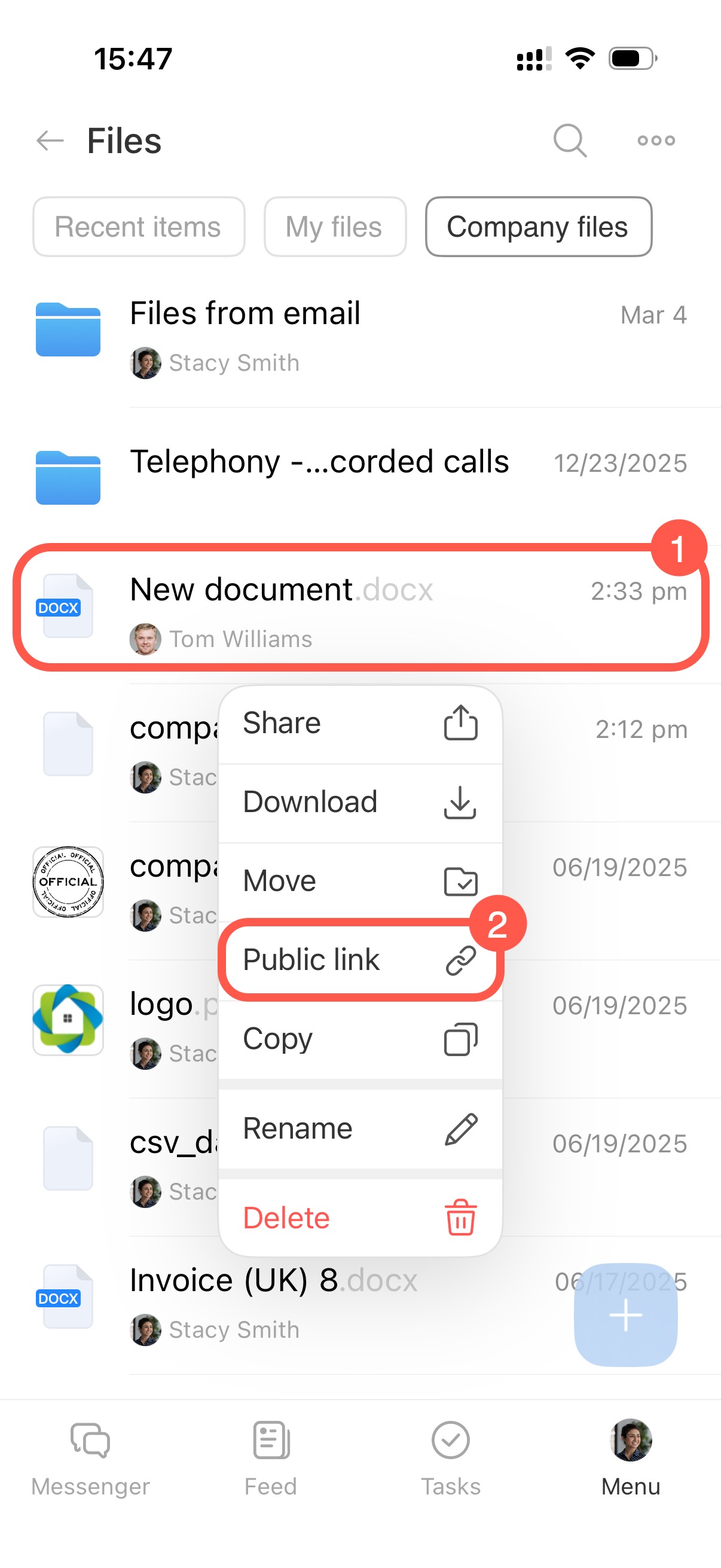Choose Share from the context menu
Viewport: 721px width, 1568px height.
click(x=359, y=723)
